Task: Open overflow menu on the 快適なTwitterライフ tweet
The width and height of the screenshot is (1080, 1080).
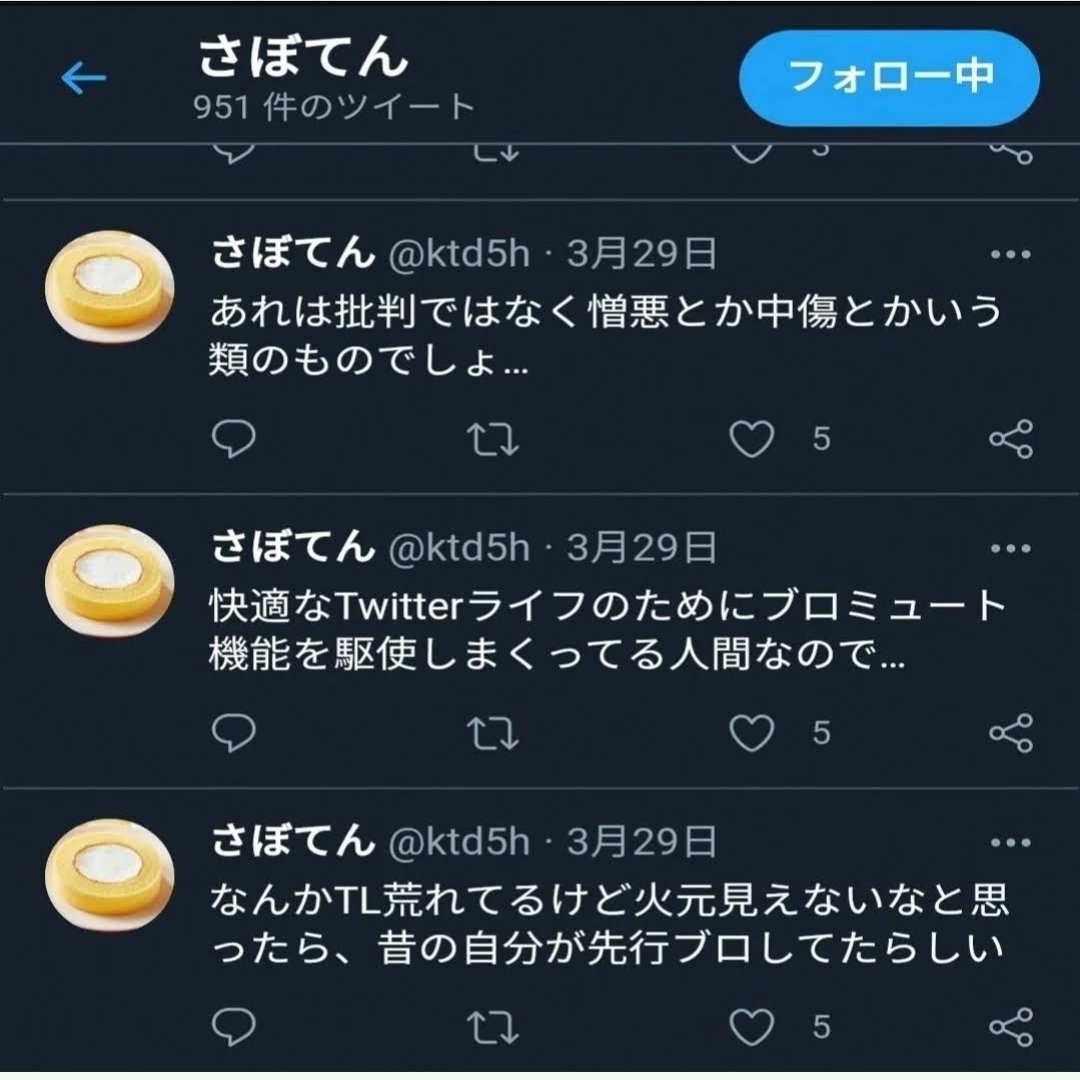Action: [x=1009, y=548]
